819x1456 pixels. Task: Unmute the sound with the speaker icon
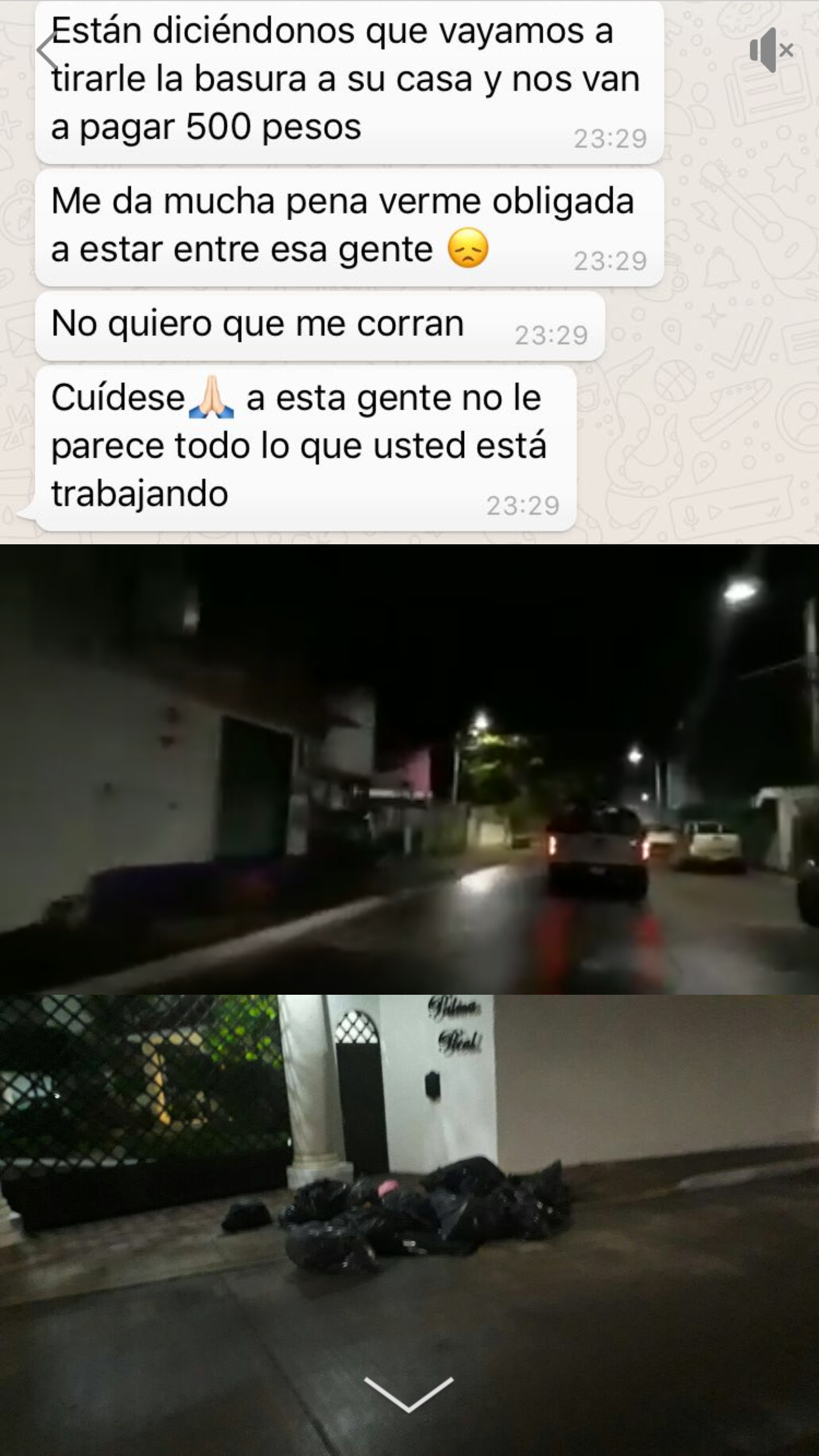click(771, 50)
